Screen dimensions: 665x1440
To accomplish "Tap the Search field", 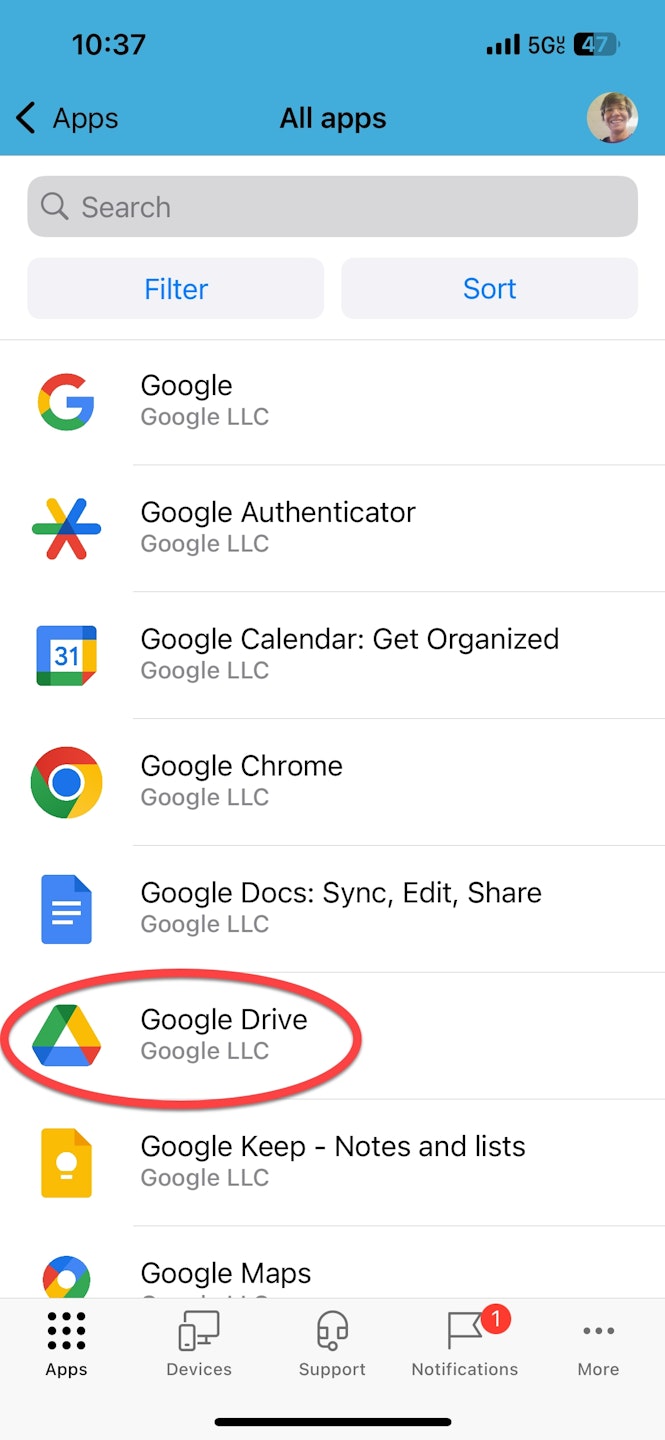I will 332,207.
